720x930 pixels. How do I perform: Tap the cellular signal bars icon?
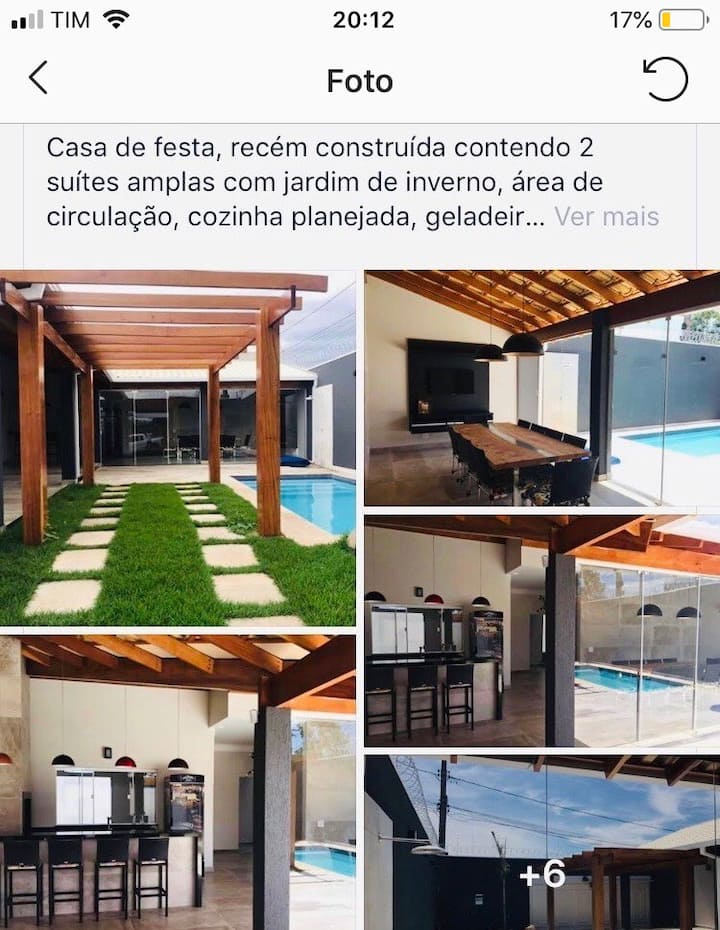[22, 17]
